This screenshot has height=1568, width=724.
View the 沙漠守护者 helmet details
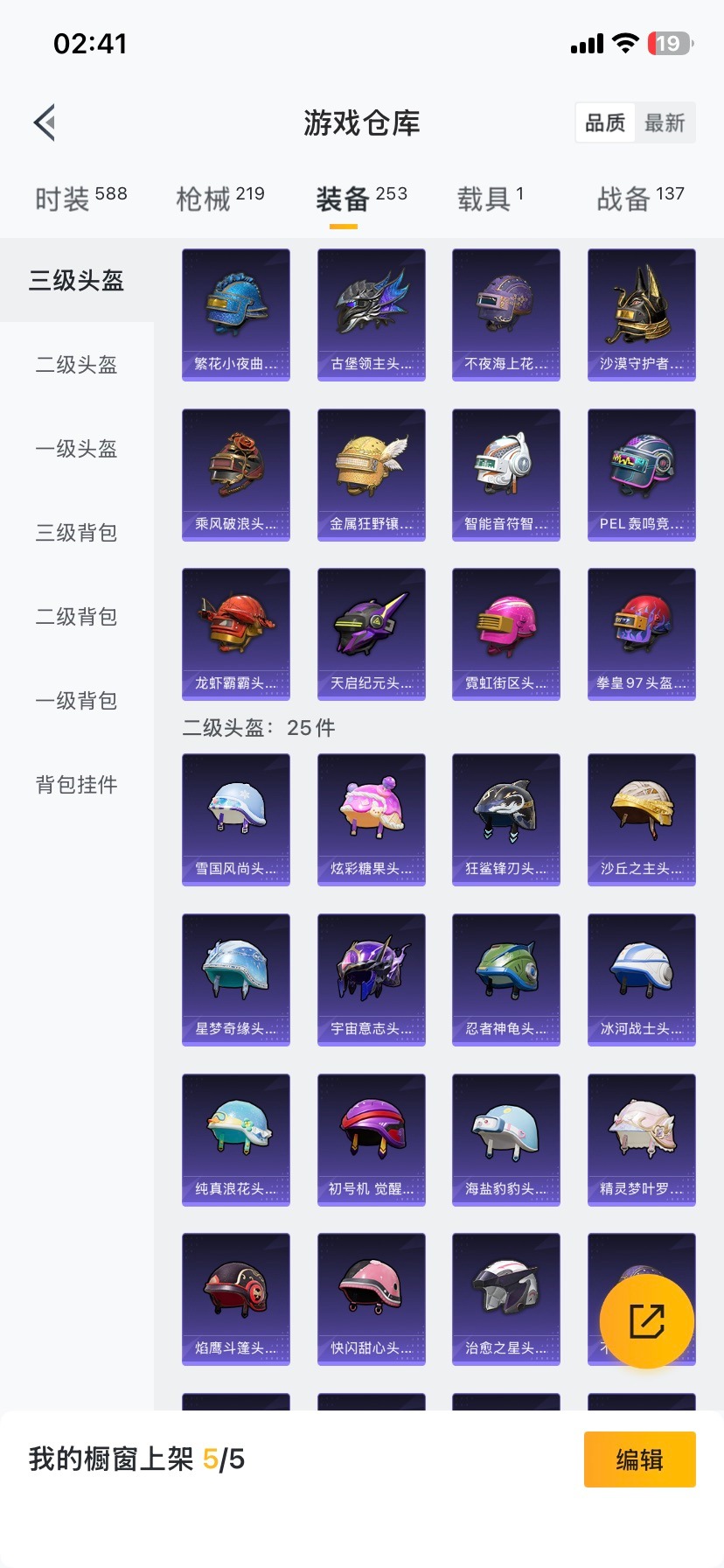coord(641,313)
